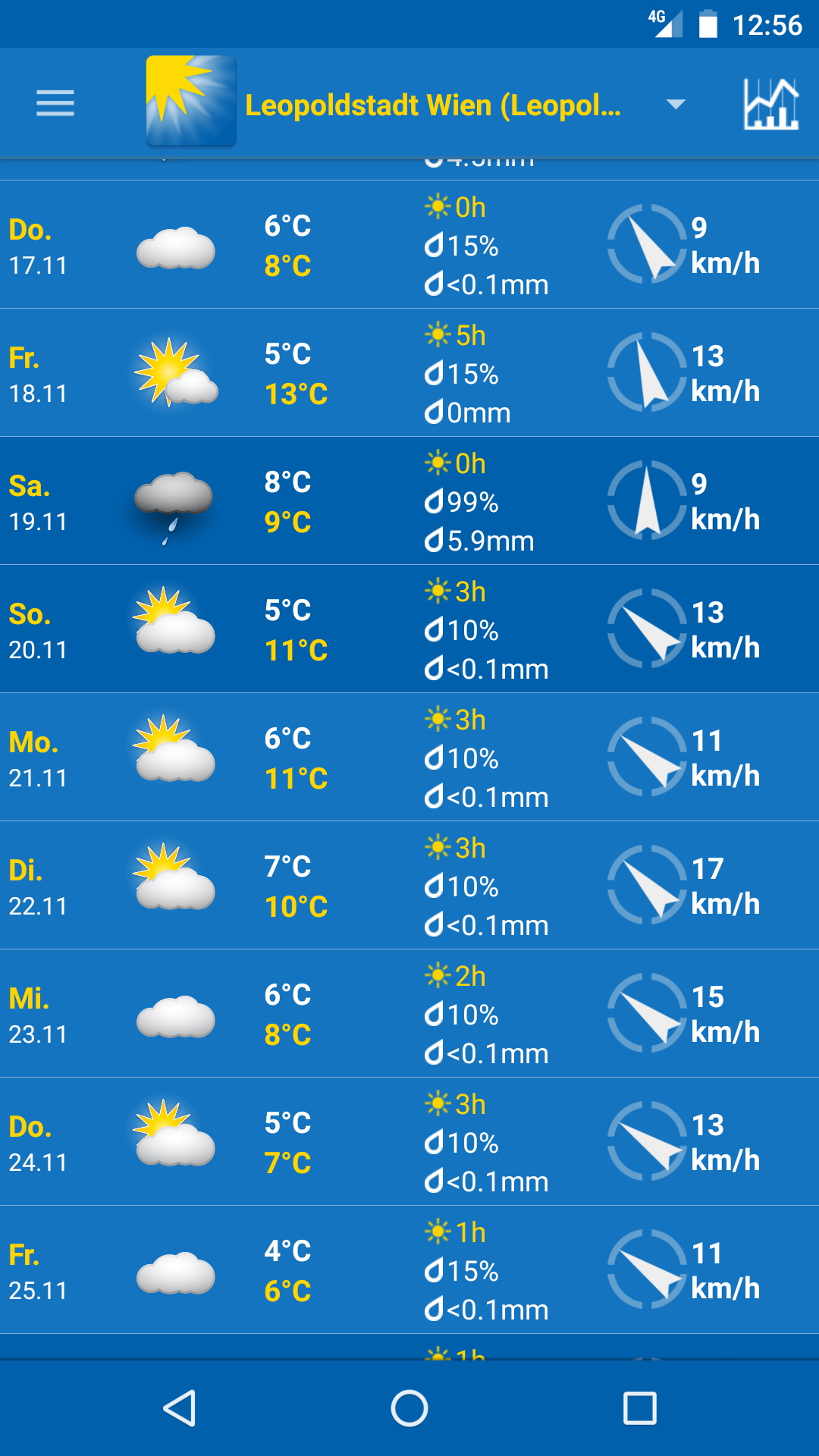Viewport: 819px width, 1456px height.
Task: Go back using the system back button
Action: (x=180, y=1408)
